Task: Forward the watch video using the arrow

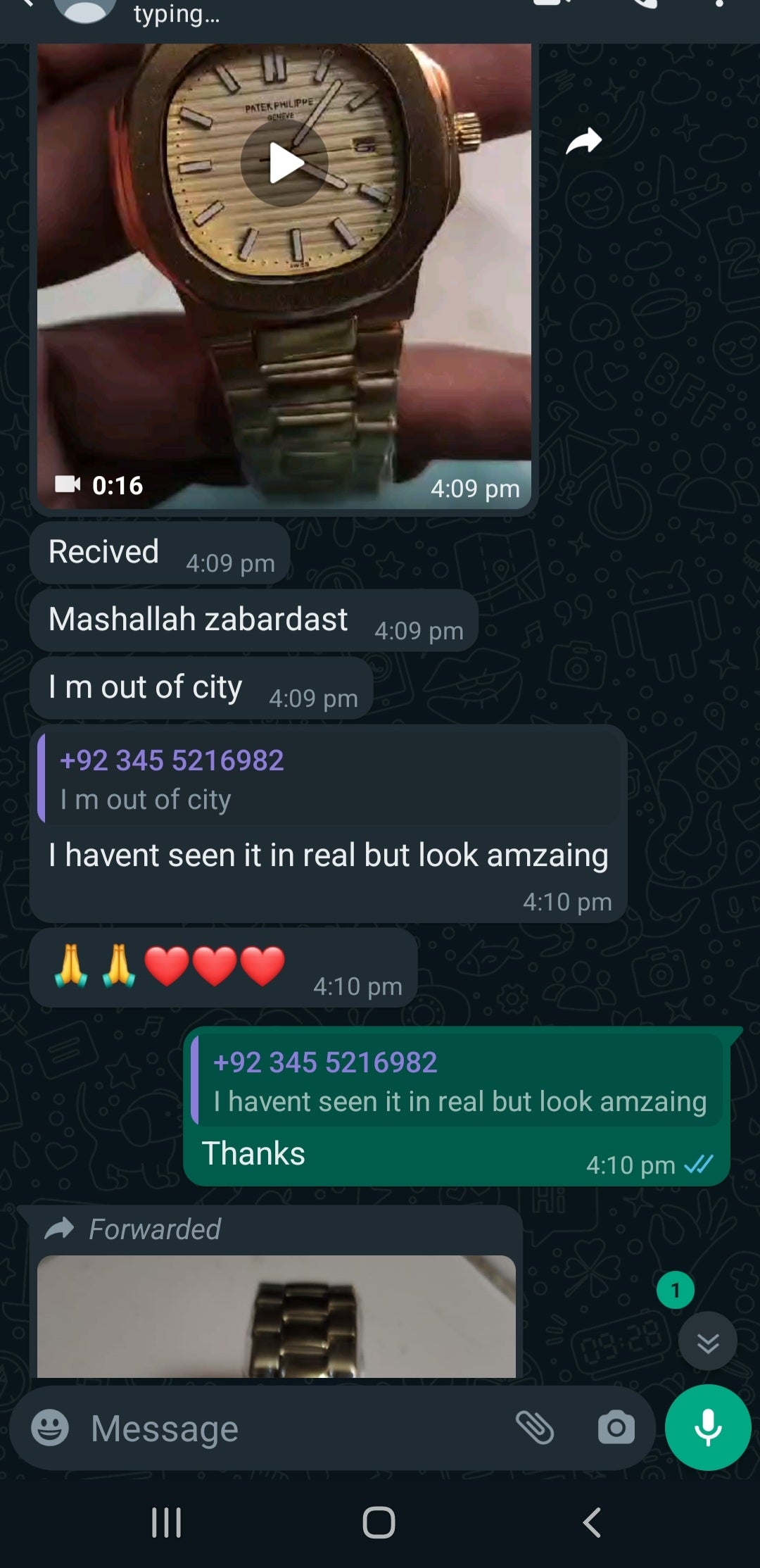Action: click(584, 142)
